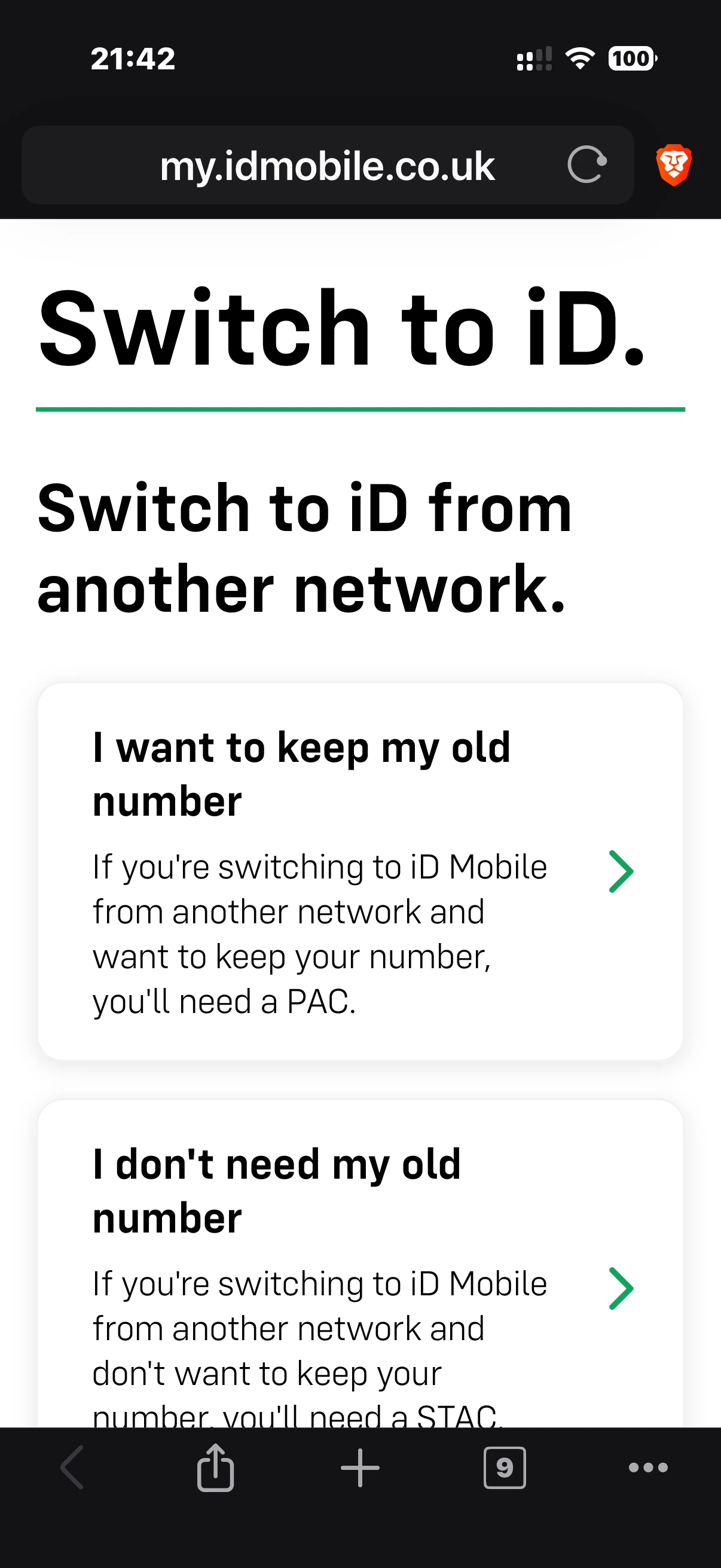Open the Brave Shields lion icon
This screenshot has height=1568, width=721.
pos(674,165)
